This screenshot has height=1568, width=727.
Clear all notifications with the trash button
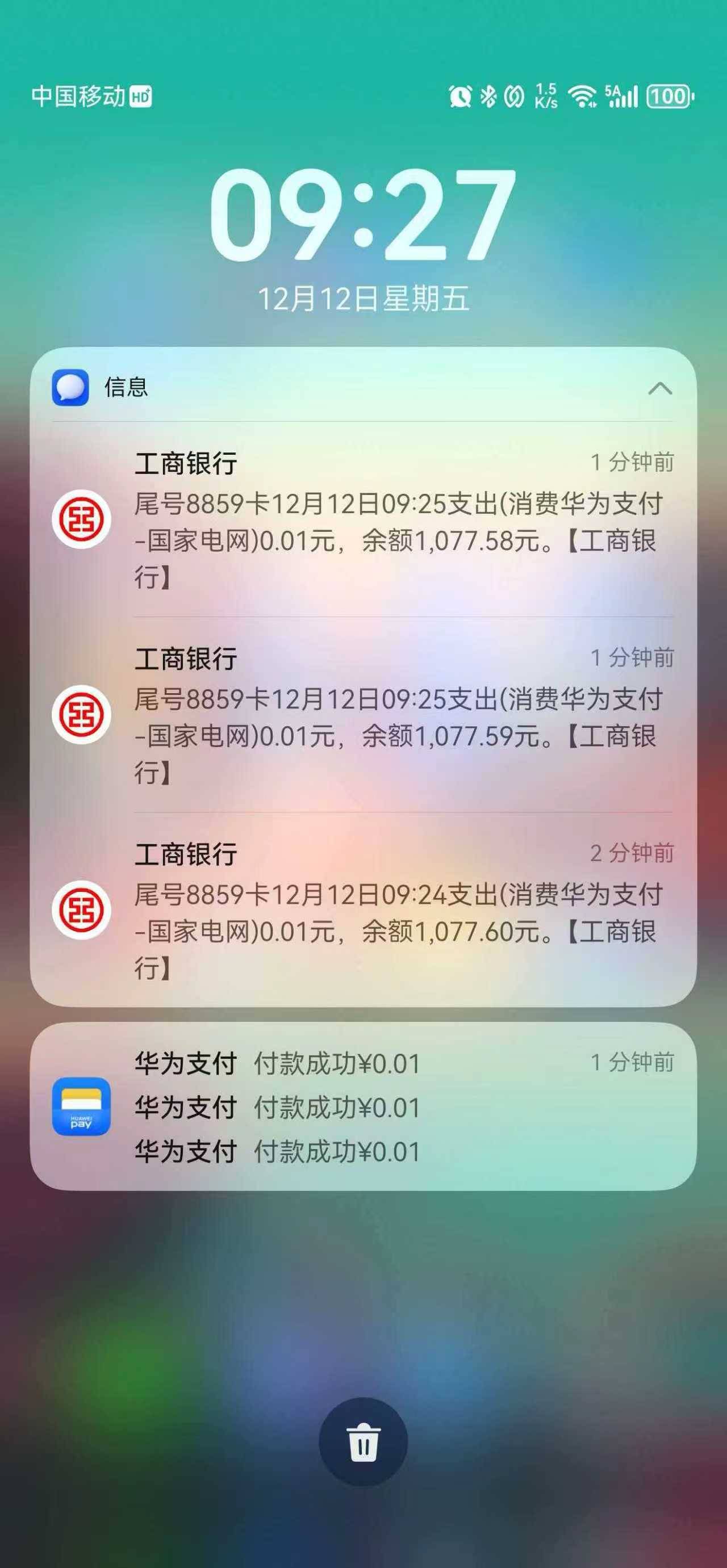tap(363, 1442)
